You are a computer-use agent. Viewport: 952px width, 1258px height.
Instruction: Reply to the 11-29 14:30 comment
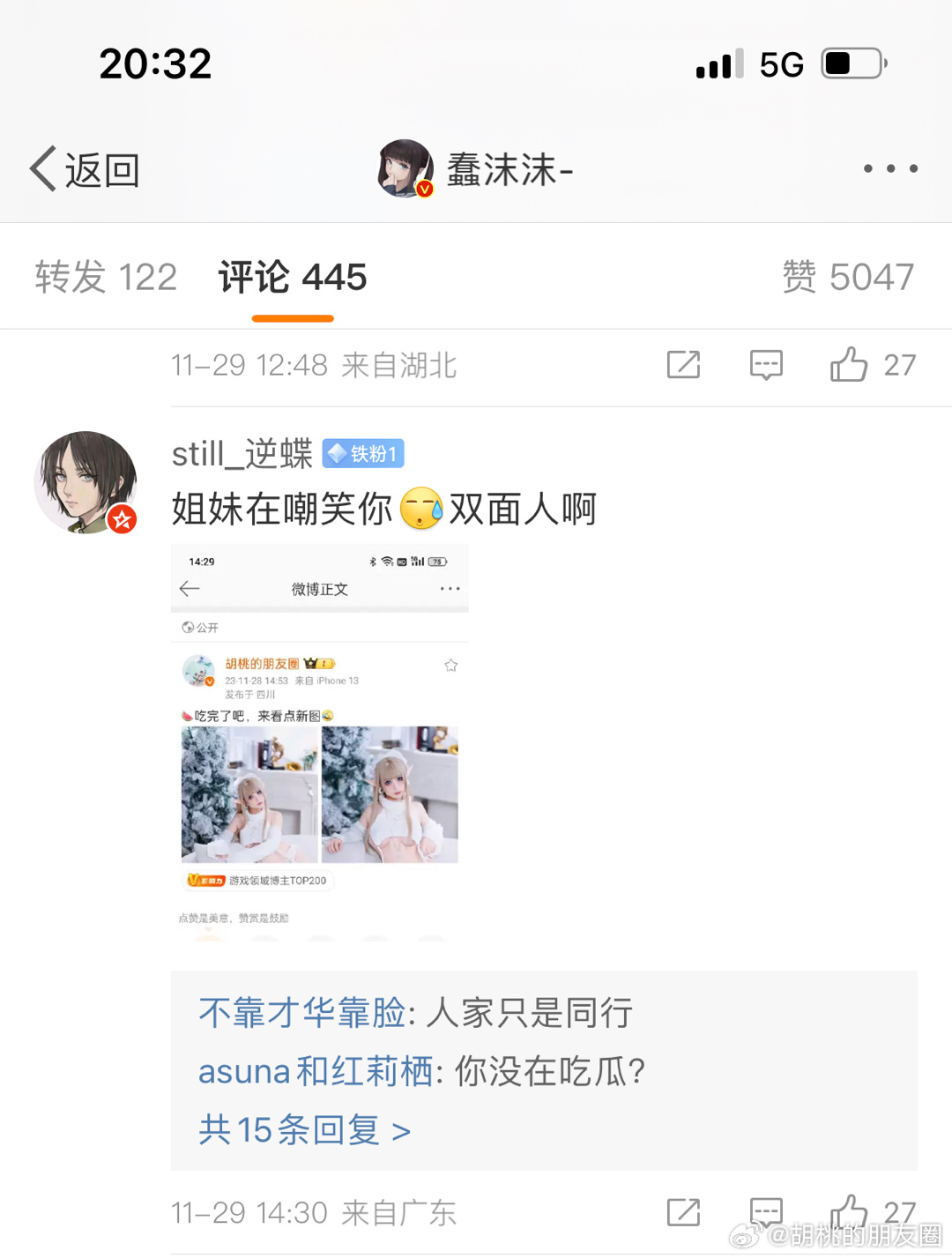(766, 1210)
